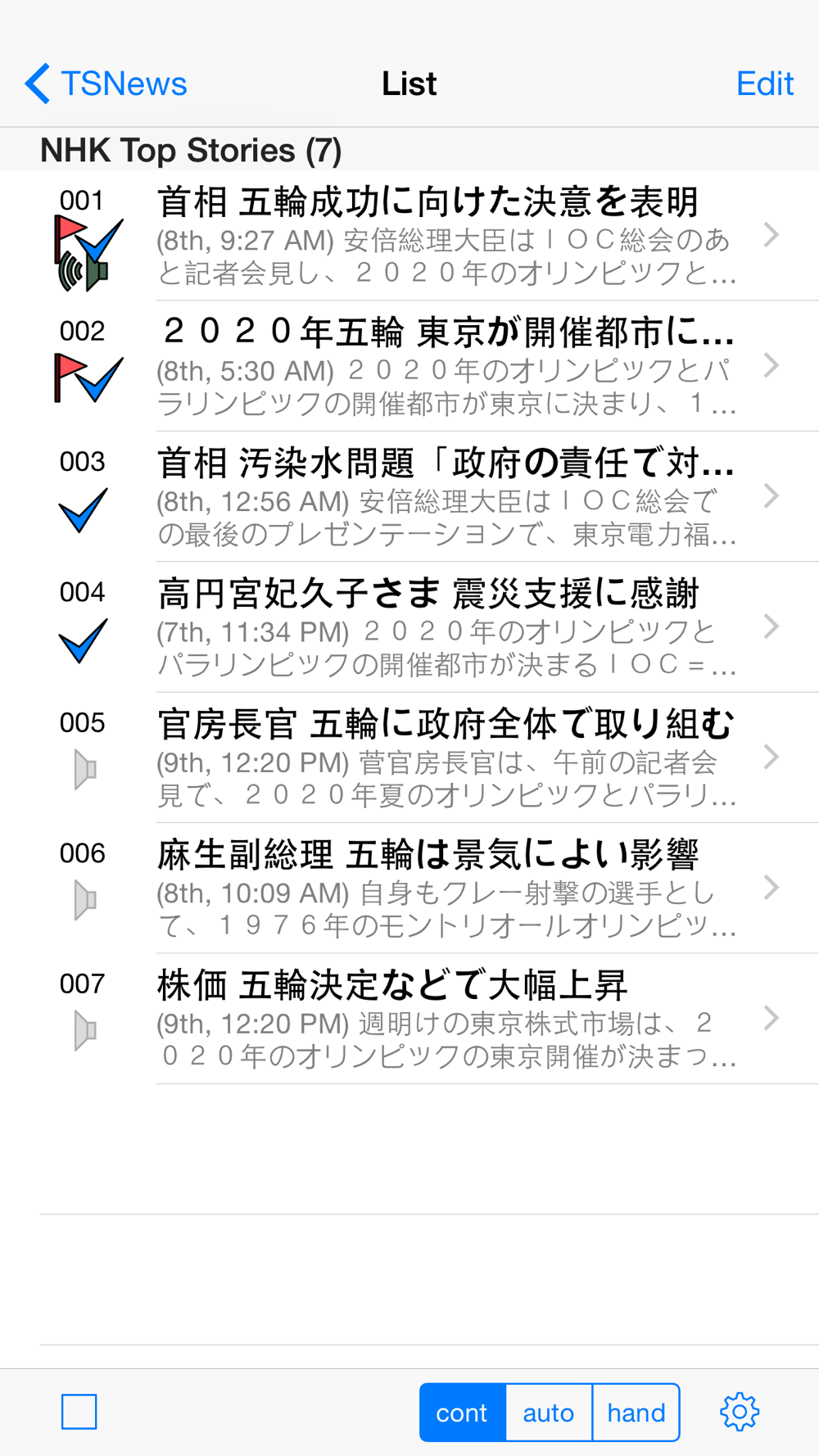
Task: Open story 001 about 首相 五輪成功
Action: pos(409,236)
